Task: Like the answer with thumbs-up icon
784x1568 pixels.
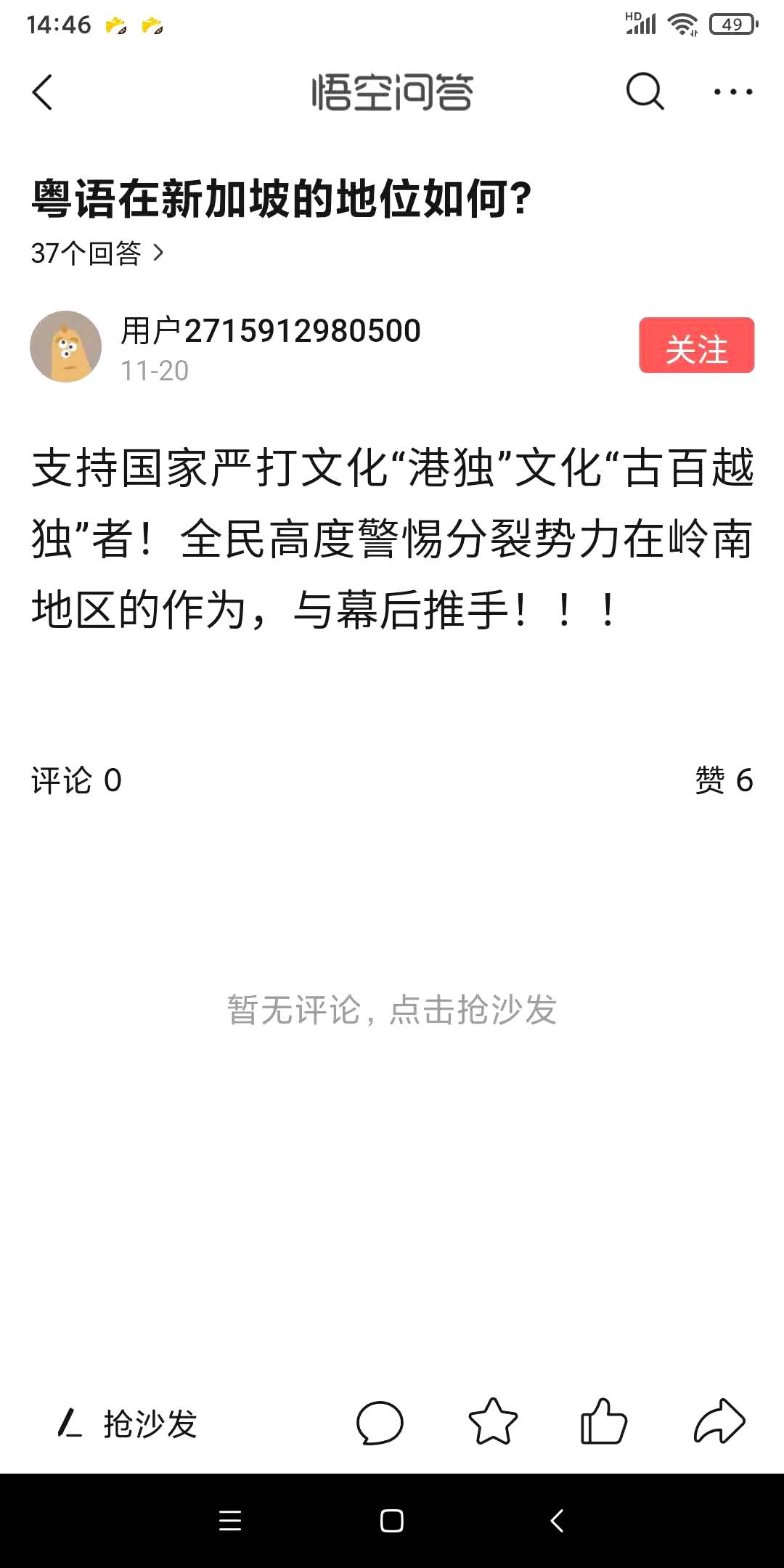Action: [603, 1422]
